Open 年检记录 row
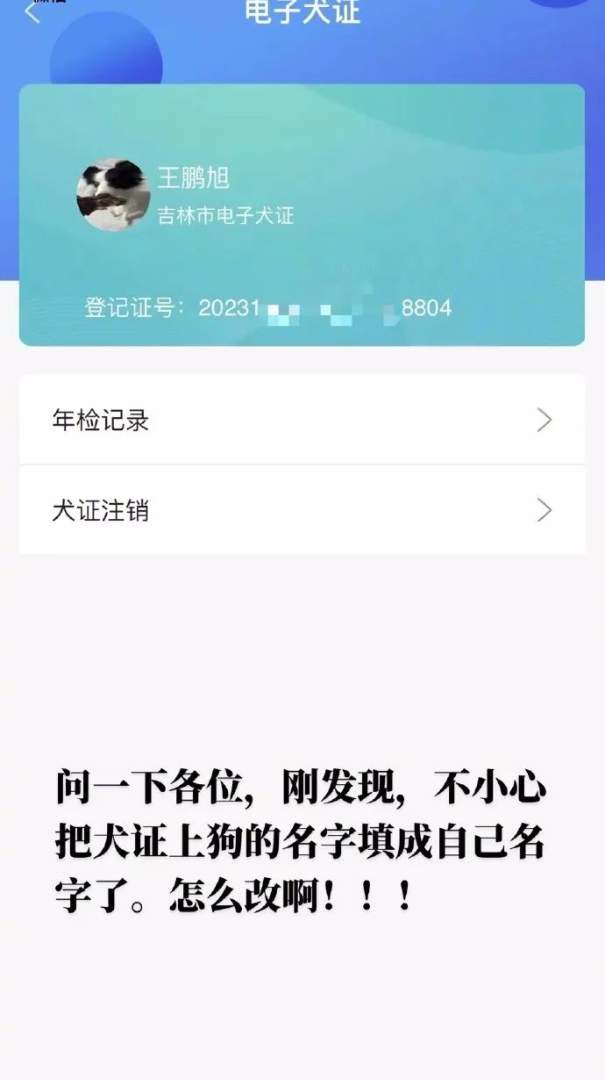 coord(301,420)
